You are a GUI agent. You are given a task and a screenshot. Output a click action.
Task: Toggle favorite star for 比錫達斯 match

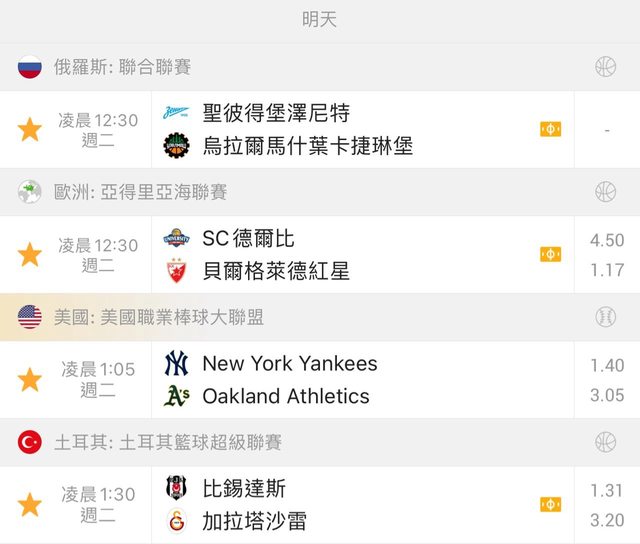coord(30,505)
